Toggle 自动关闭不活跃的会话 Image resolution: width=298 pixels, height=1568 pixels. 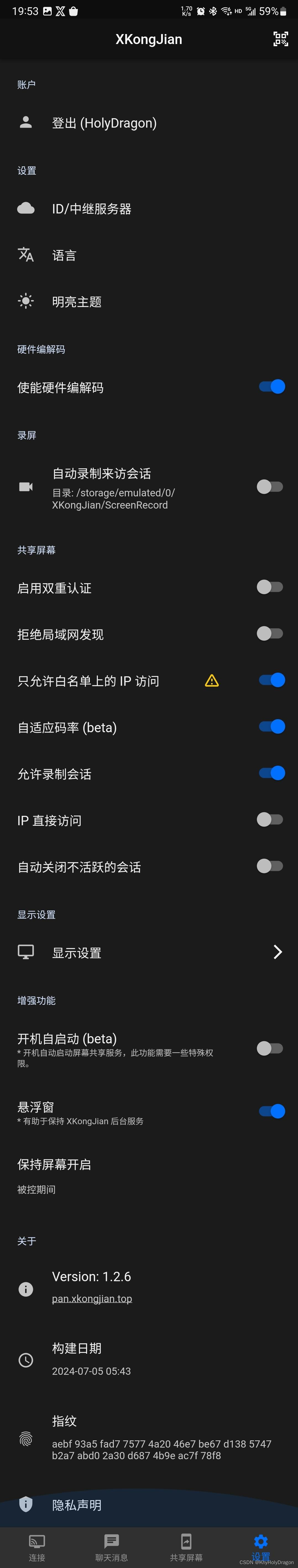click(270, 866)
